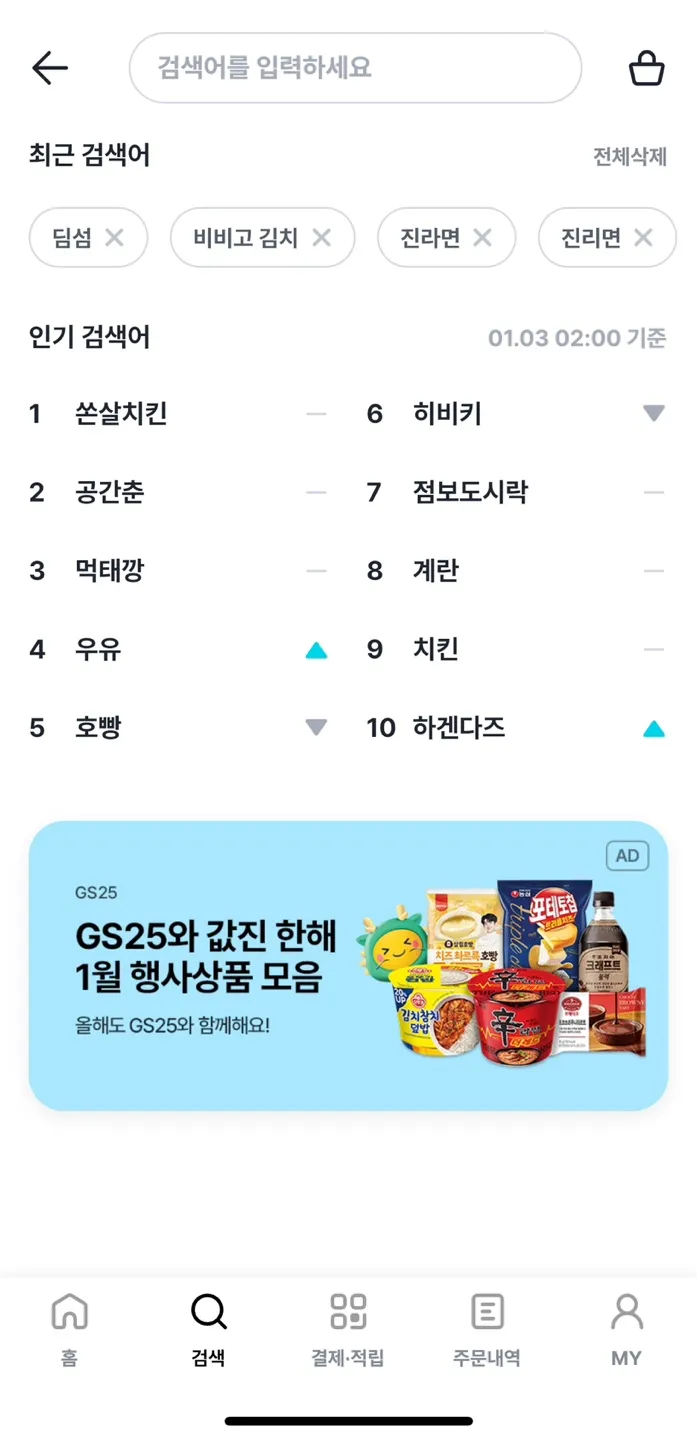Choose the 먹태깡 trending search
The height and width of the screenshot is (1440, 697).
[x=110, y=571]
